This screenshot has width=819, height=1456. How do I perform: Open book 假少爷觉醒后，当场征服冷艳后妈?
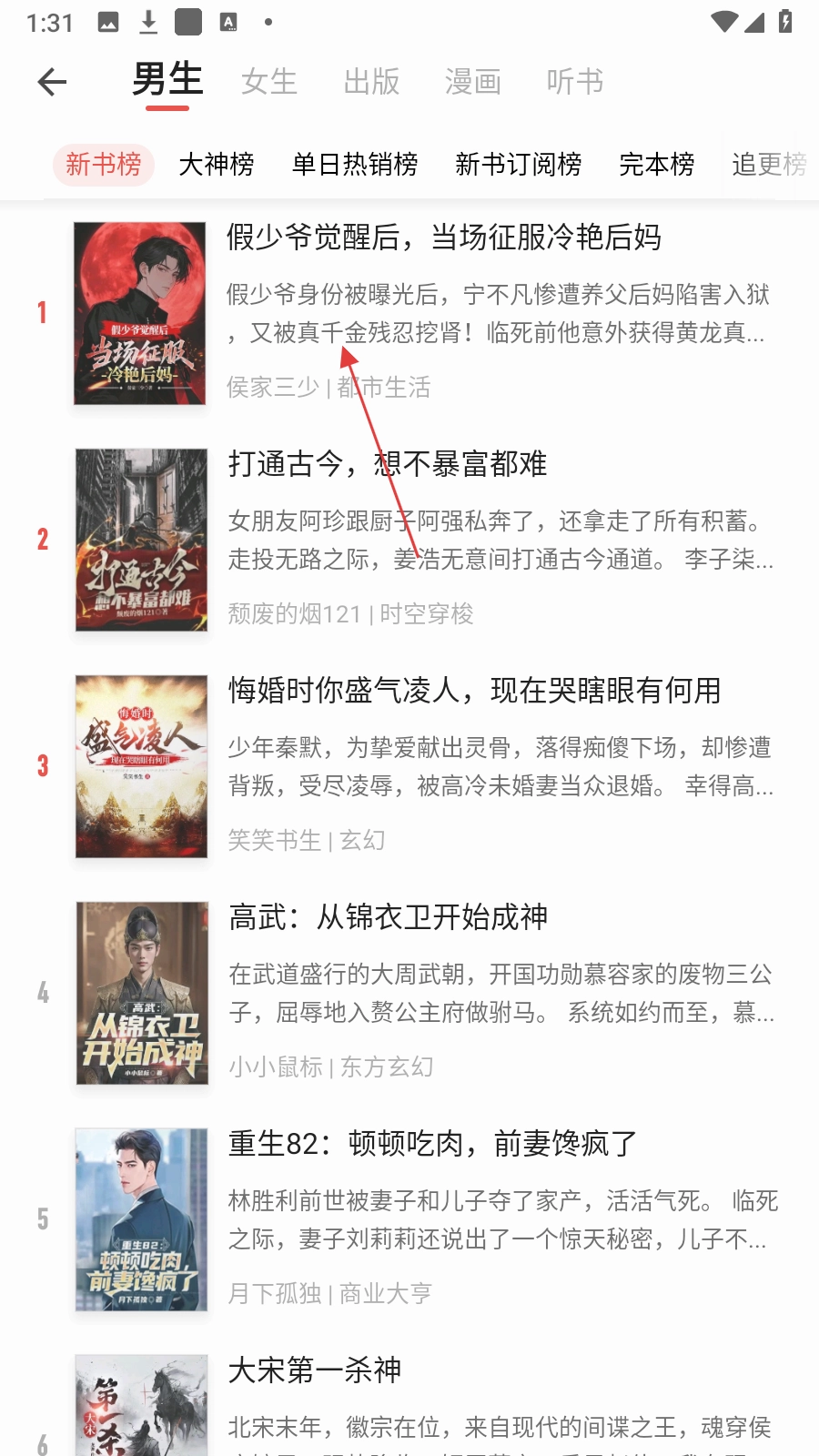pyautogui.click(x=444, y=238)
